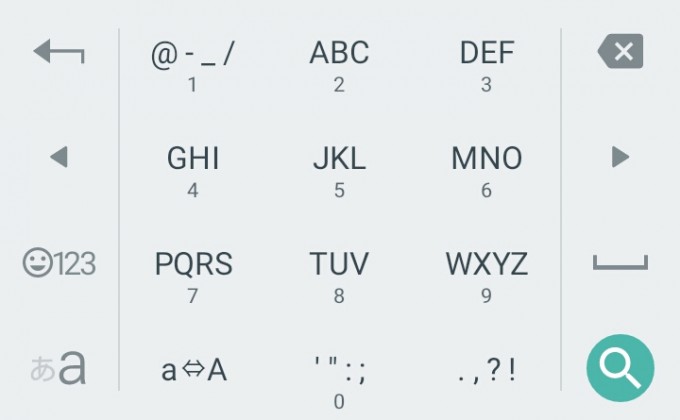
Task: Tap the PQRS 7 key
Action: [x=192, y=277]
